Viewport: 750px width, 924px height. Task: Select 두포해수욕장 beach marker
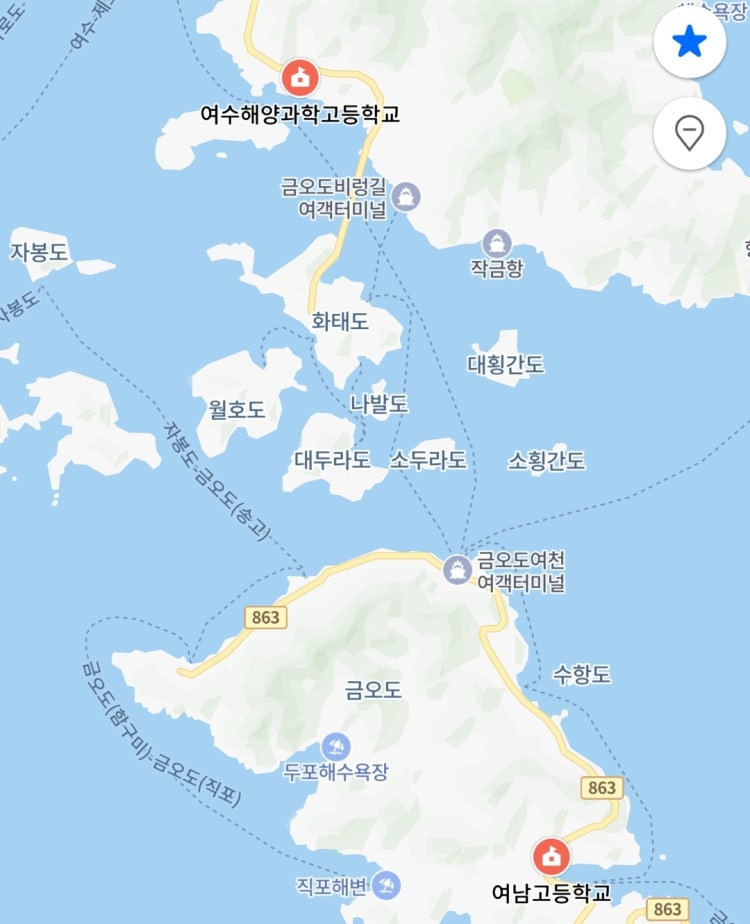click(x=335, y=746)
